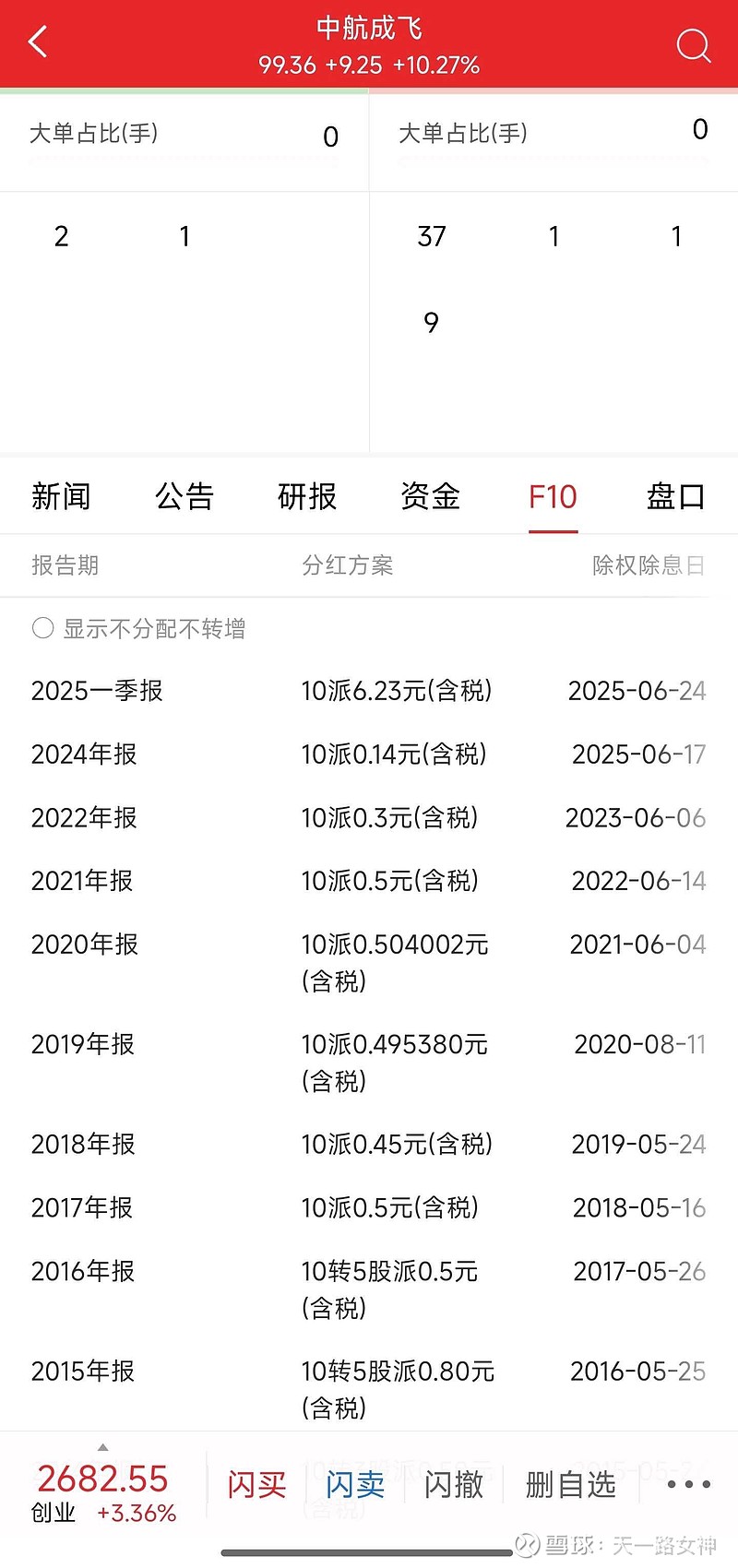Select the 资金 tab

click(430, 496)
